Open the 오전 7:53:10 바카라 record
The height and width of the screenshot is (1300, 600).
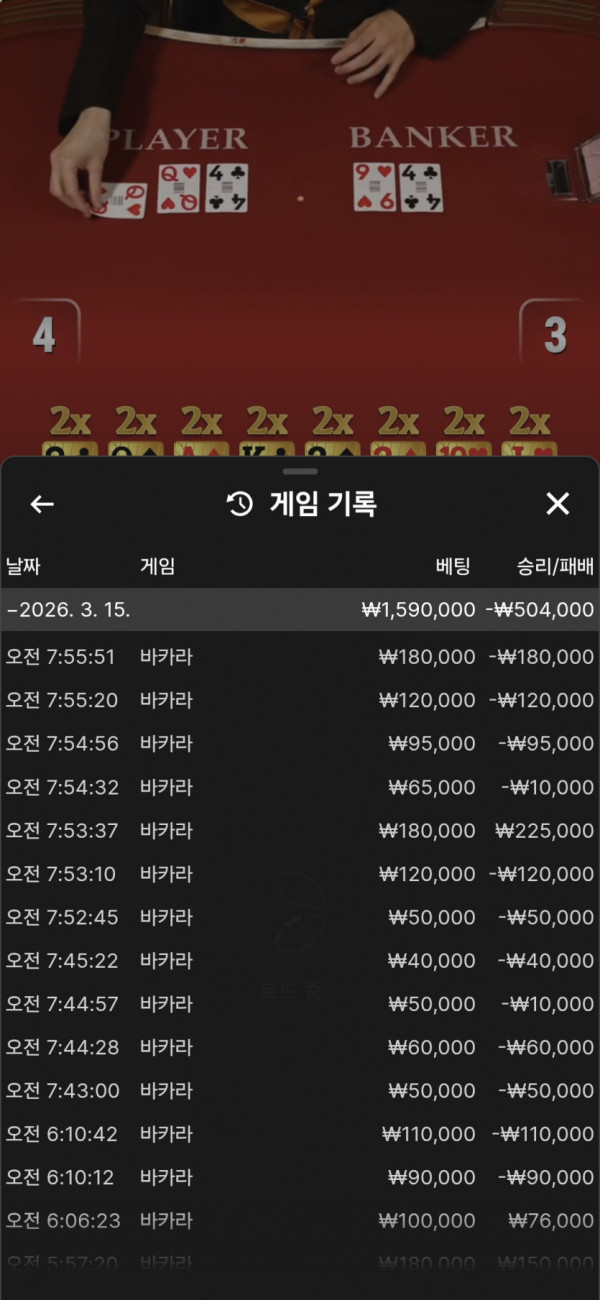[300, 874]
